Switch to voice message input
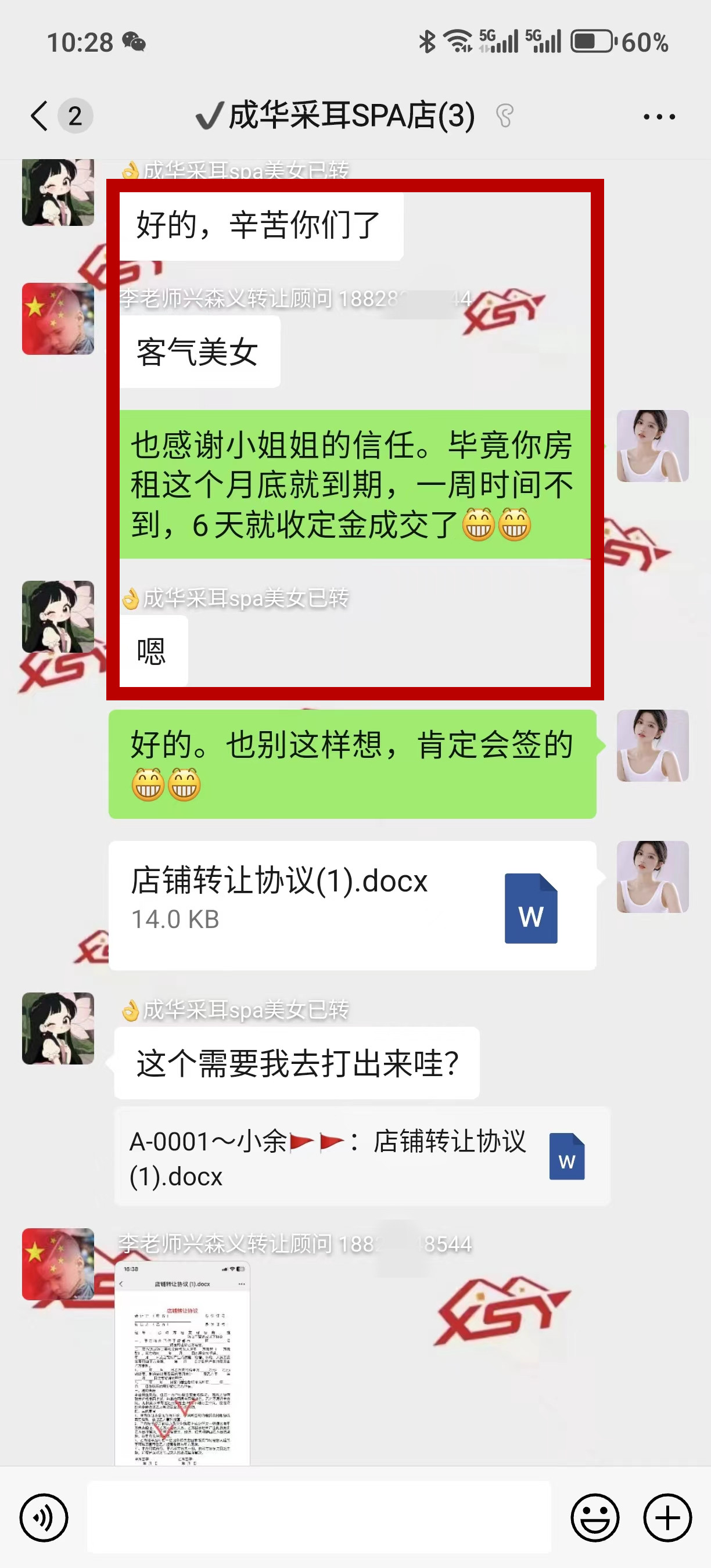Viewport: 711px width, 1568px height. (44, 1517)
